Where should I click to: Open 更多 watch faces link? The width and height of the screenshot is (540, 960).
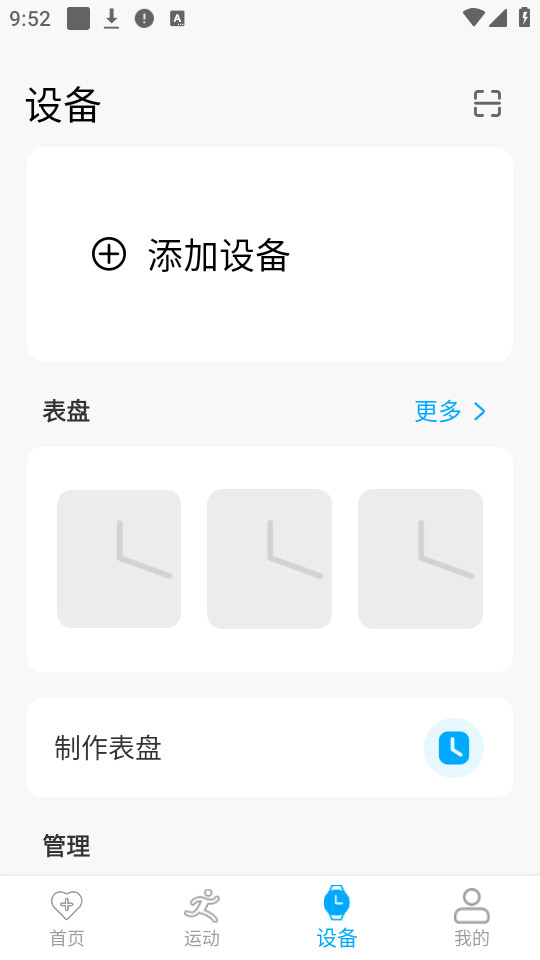click(450, 411)
